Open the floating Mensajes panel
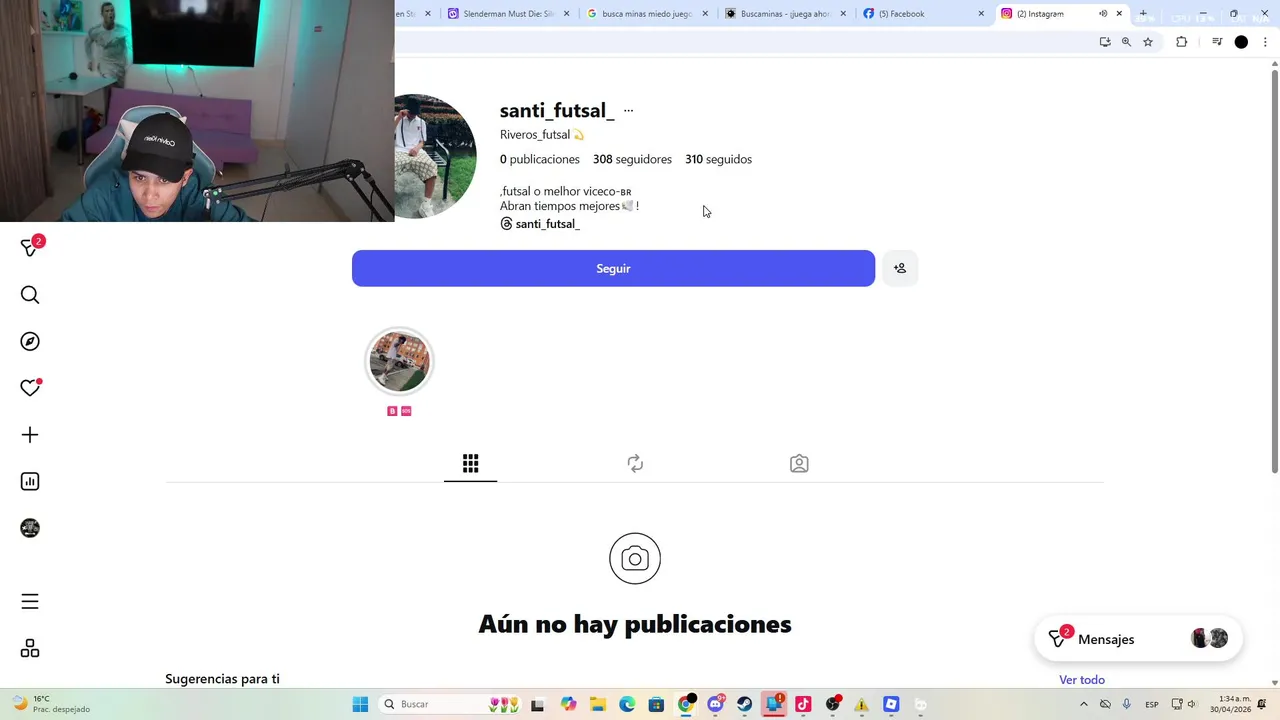 (1105, 639)
